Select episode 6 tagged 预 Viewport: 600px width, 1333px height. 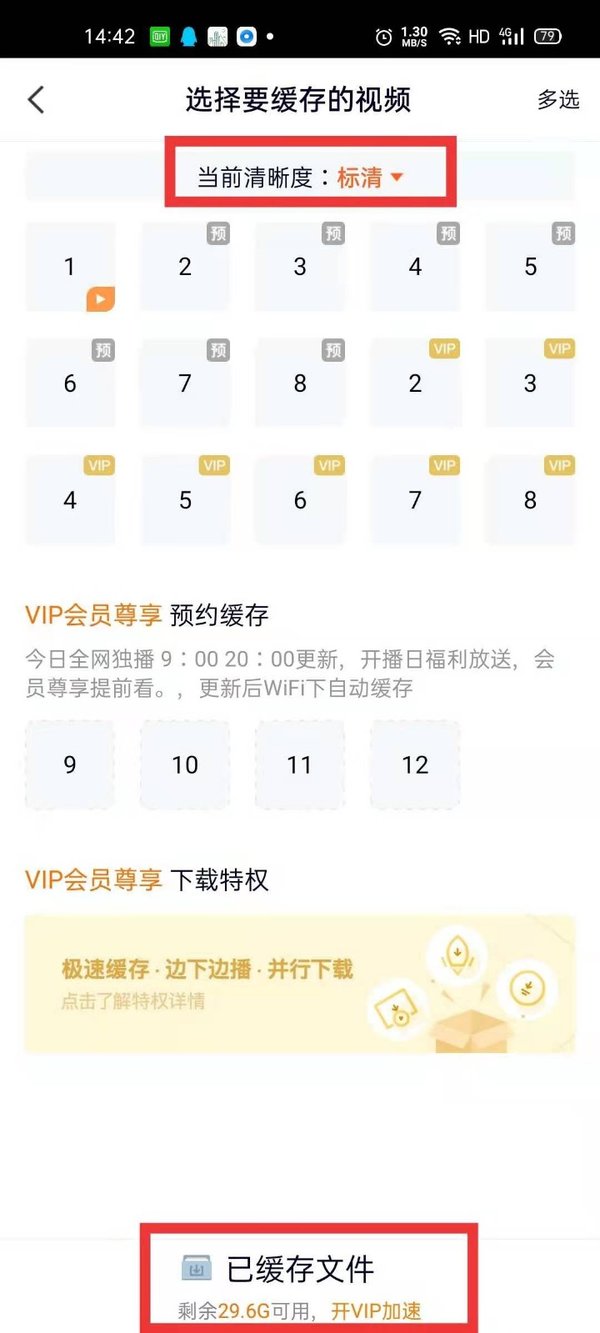(x=70, y=383)
